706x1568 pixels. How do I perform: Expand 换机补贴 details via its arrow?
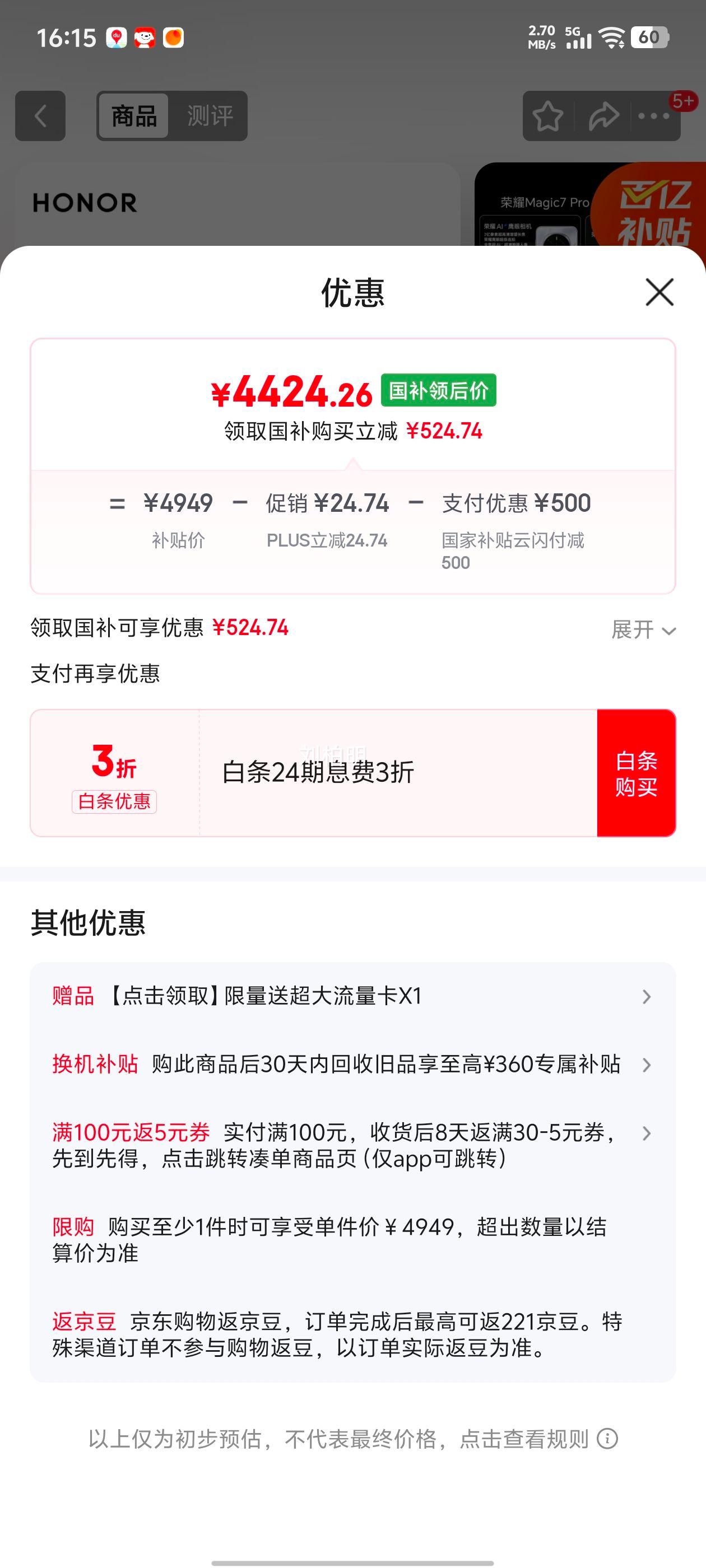647,1065
